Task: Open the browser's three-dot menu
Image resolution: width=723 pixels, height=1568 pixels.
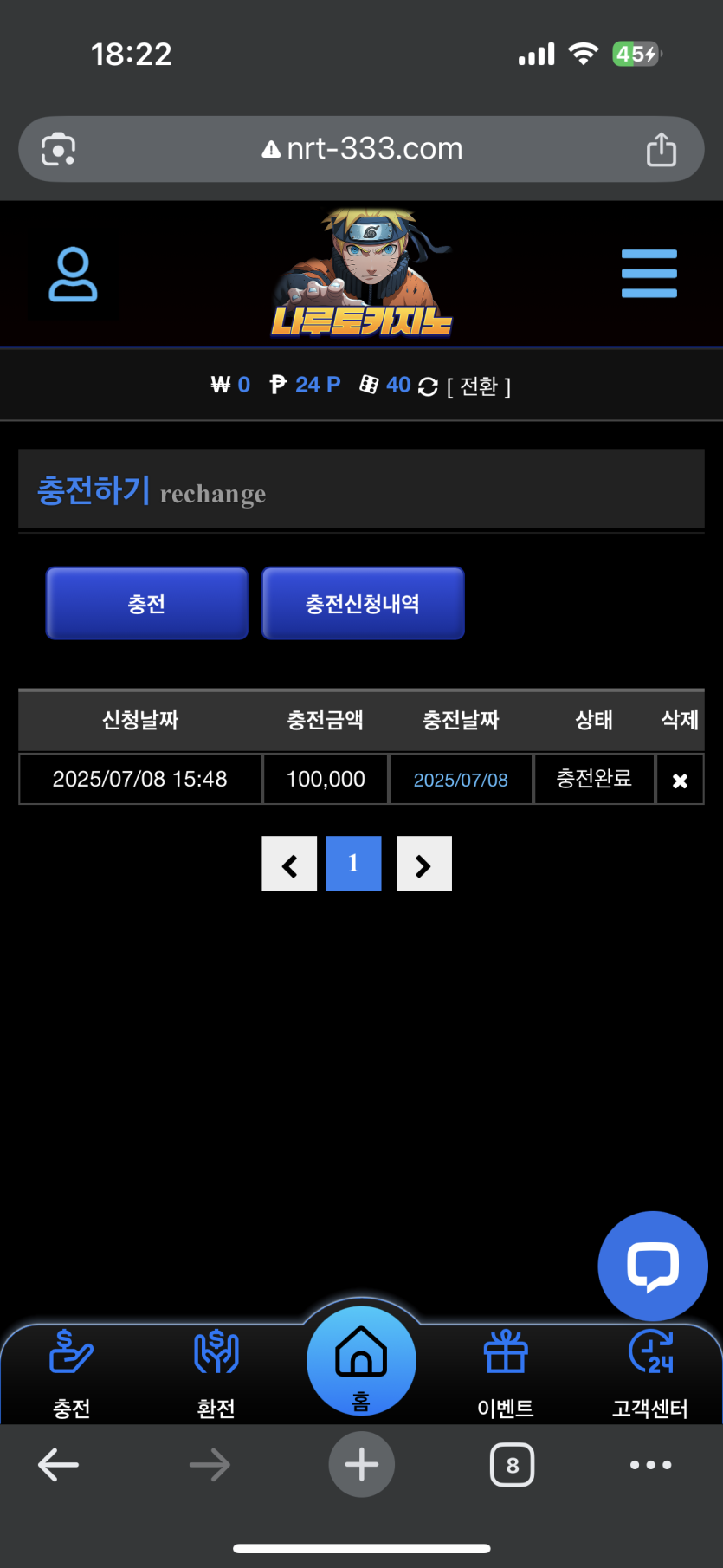Action: pyautogui.click(x=650, y=1465)
